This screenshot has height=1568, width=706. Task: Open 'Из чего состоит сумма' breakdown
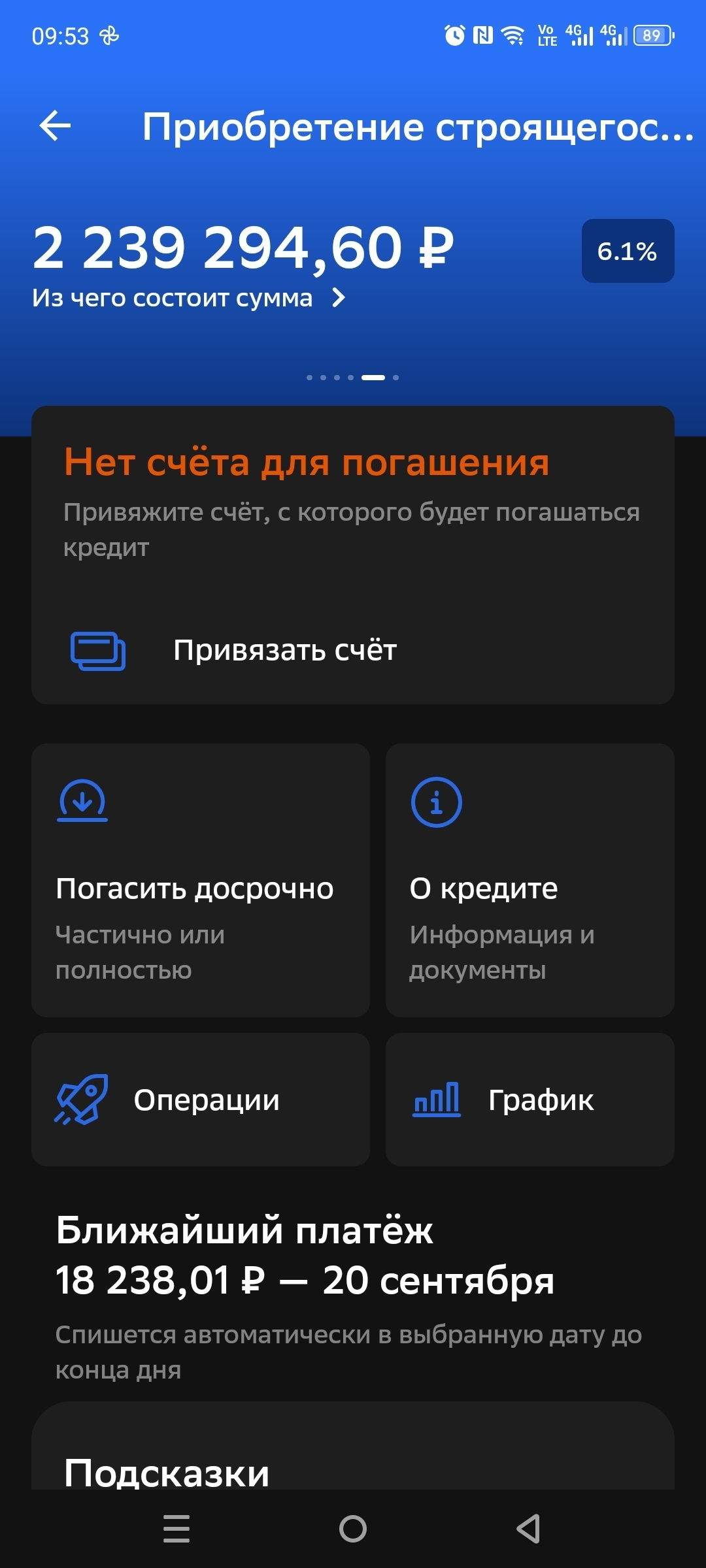(188, 299)
